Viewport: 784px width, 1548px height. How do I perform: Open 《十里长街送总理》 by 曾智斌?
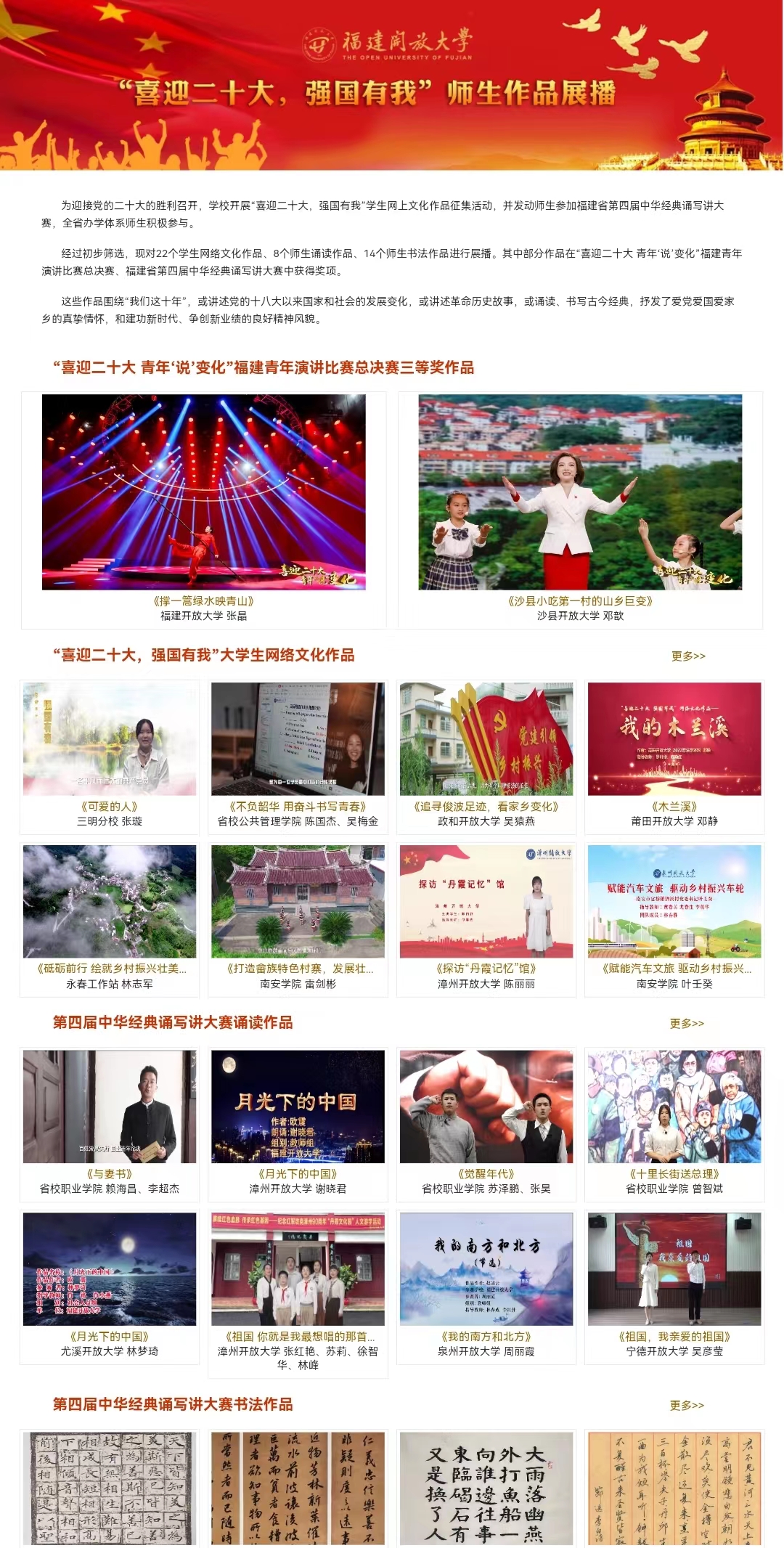[674, 1107]
